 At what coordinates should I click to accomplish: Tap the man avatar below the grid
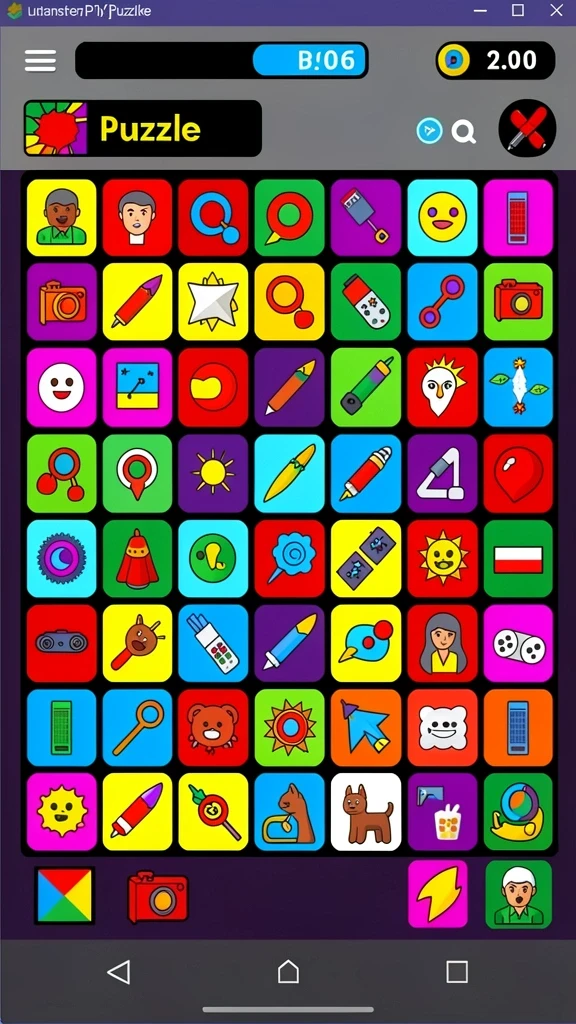pyautogui.click(x=519, y=894)
